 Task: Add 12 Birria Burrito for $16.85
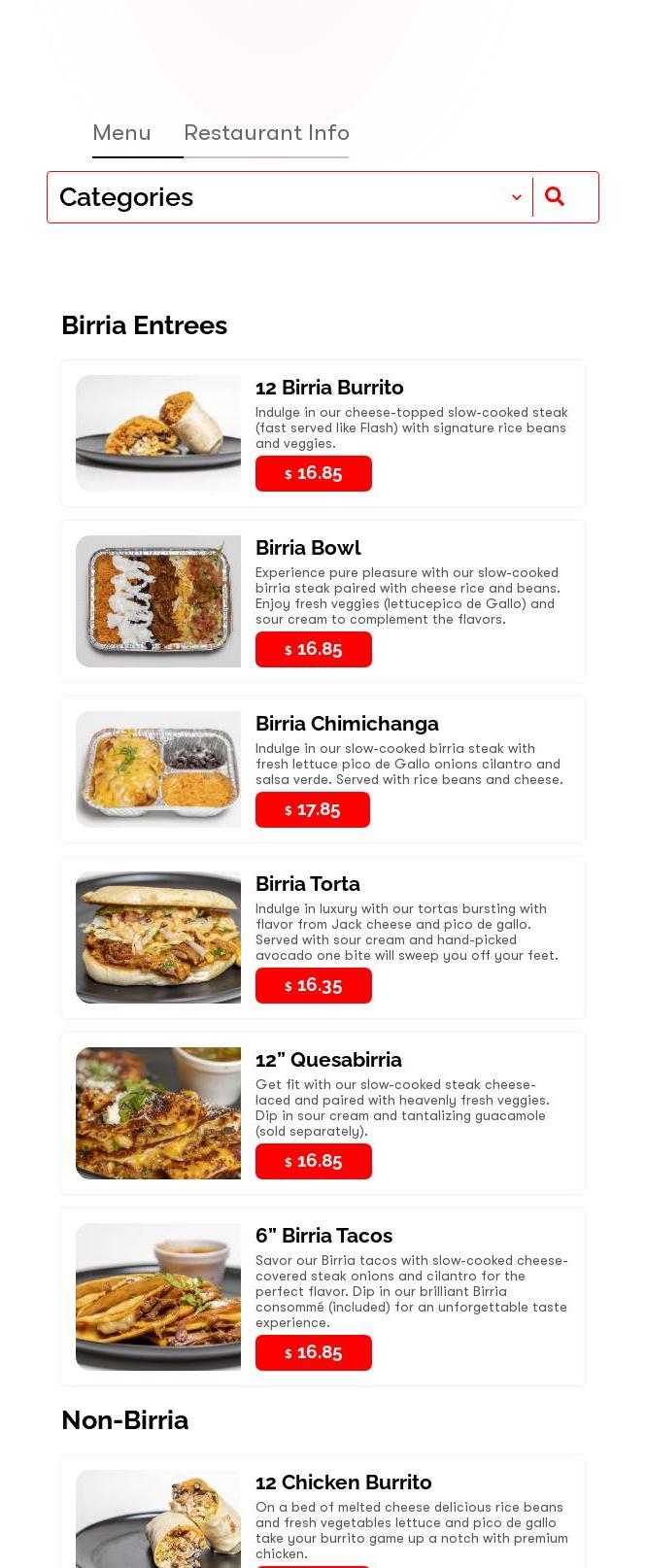(313, 474)
